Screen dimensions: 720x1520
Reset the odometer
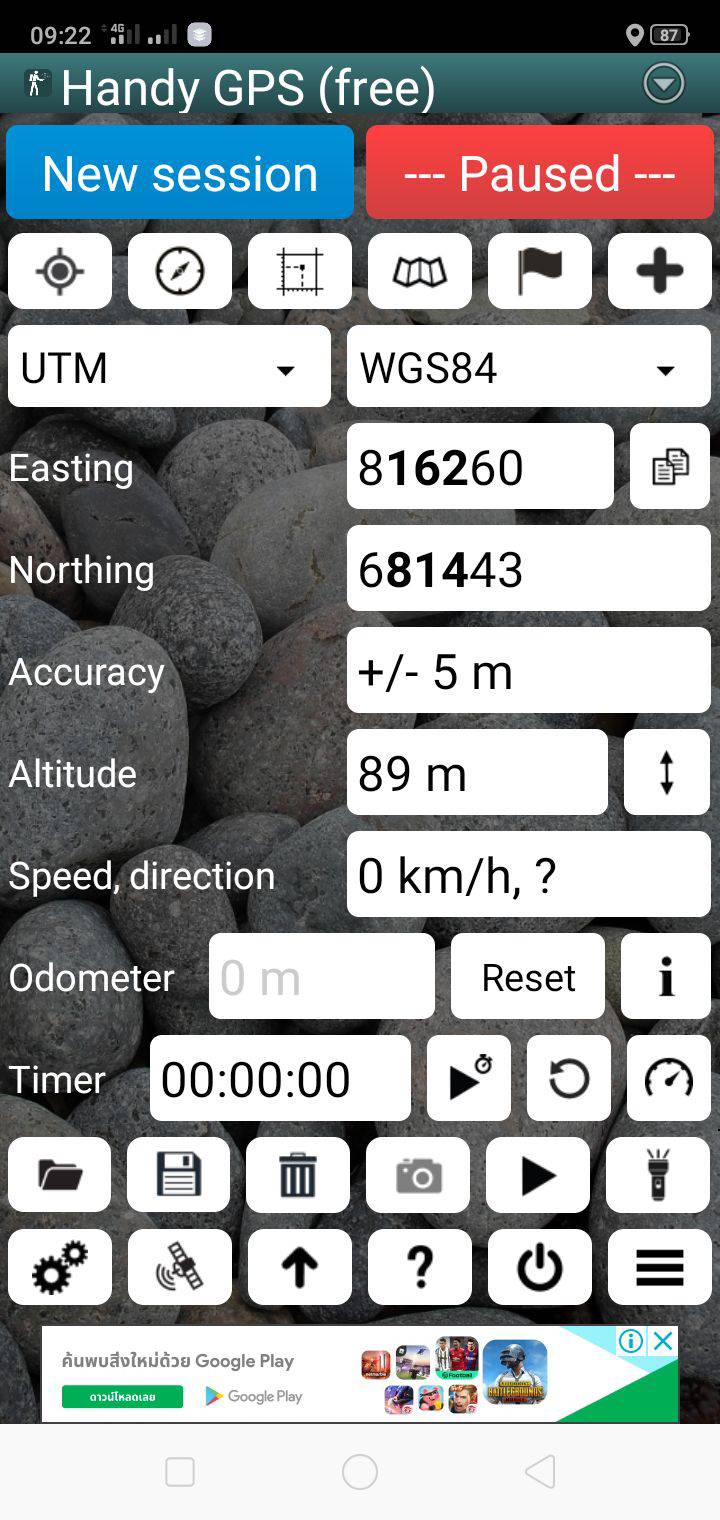click(x=528, y=976)
